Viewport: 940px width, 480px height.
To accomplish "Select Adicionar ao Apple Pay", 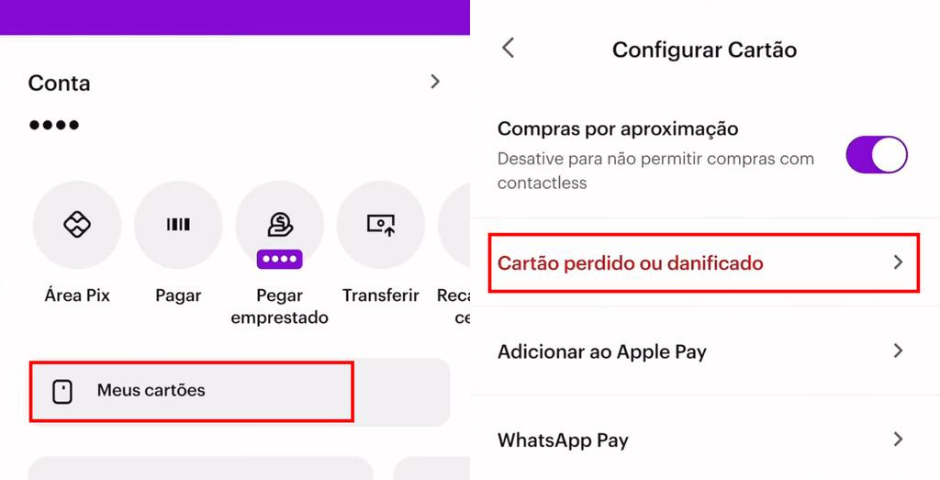I will [703, 351].
